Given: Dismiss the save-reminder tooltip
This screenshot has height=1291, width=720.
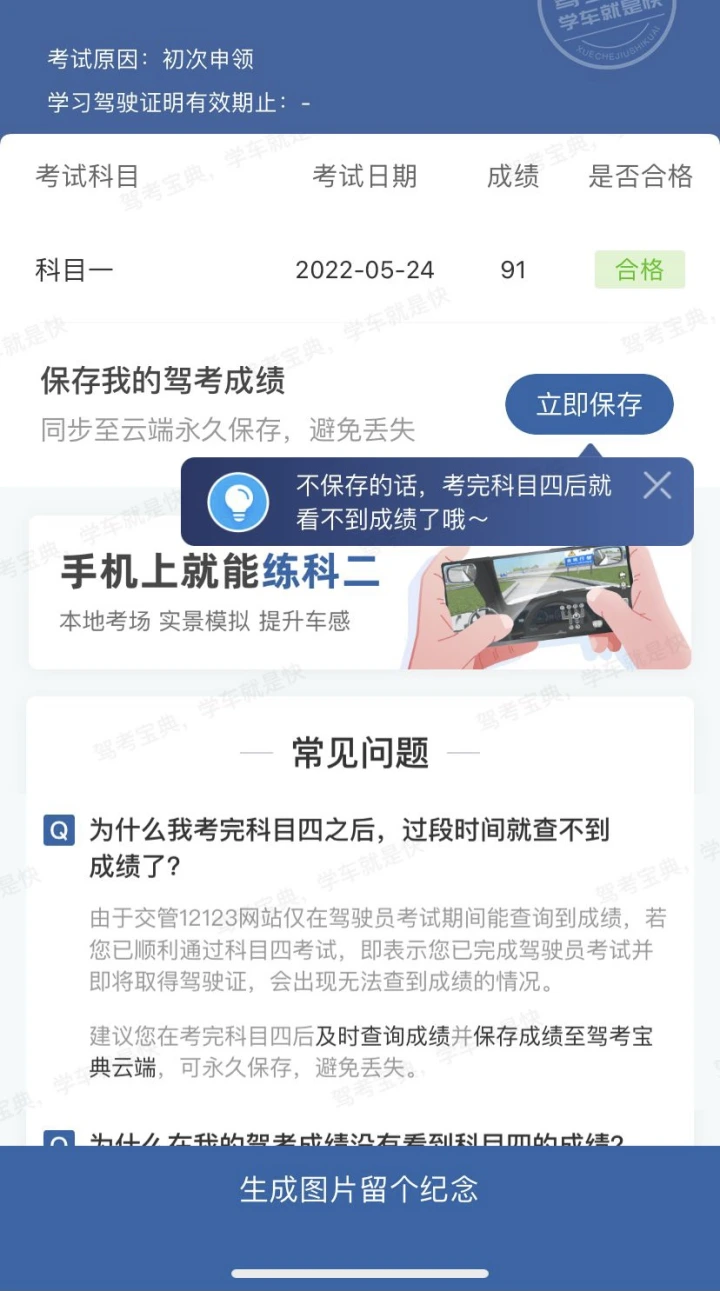Looking at the screenshot, I should click(x=657, y=485).
